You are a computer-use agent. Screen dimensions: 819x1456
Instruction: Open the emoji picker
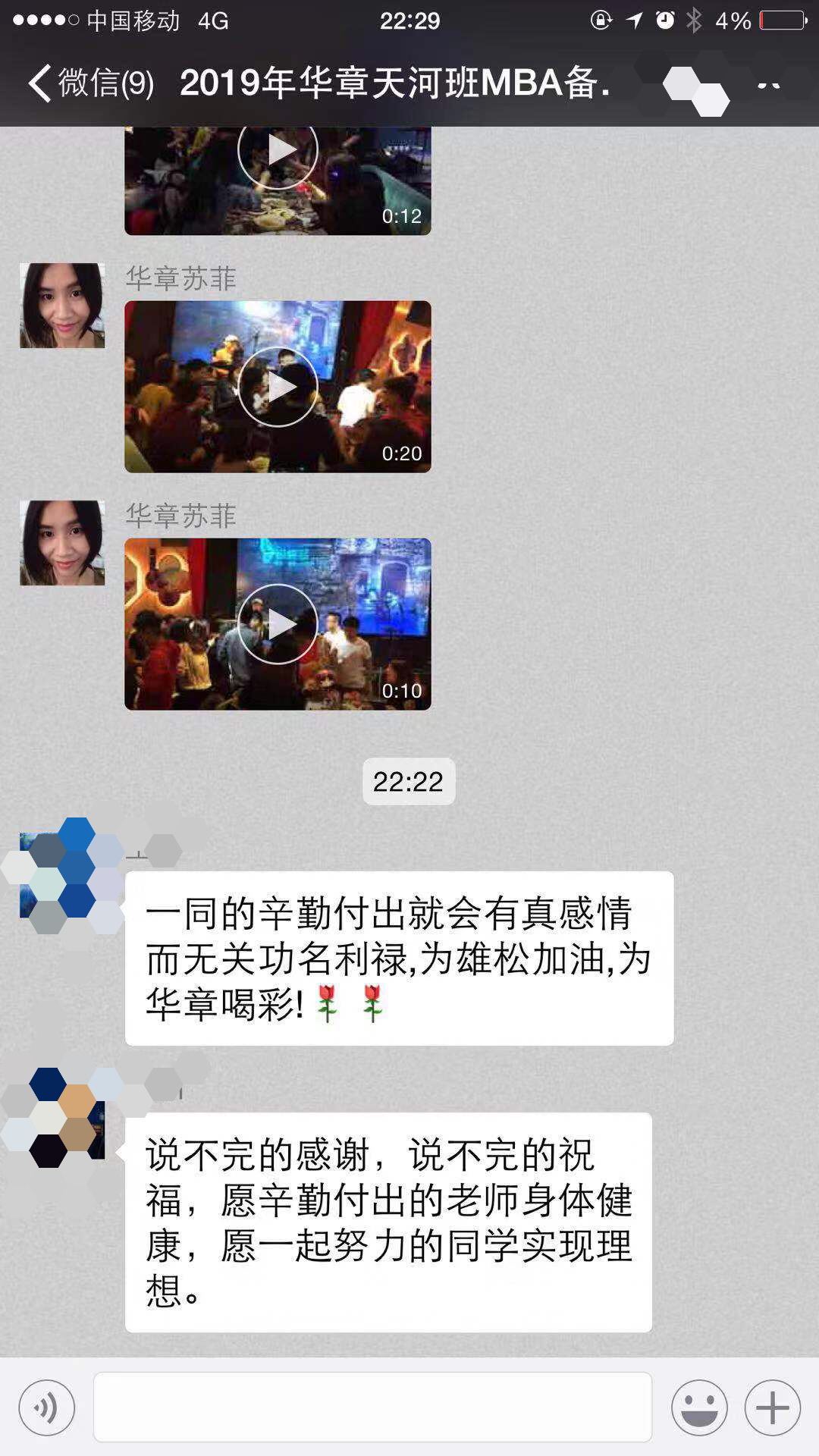(x=699, y=1407)
